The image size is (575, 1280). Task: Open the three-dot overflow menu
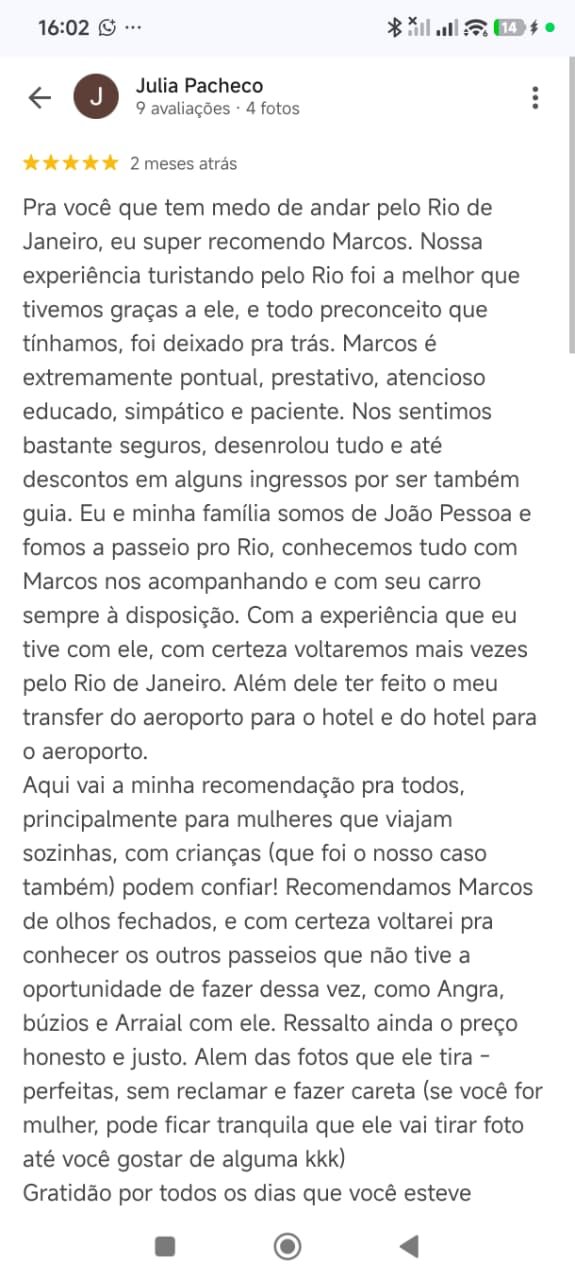536,97
